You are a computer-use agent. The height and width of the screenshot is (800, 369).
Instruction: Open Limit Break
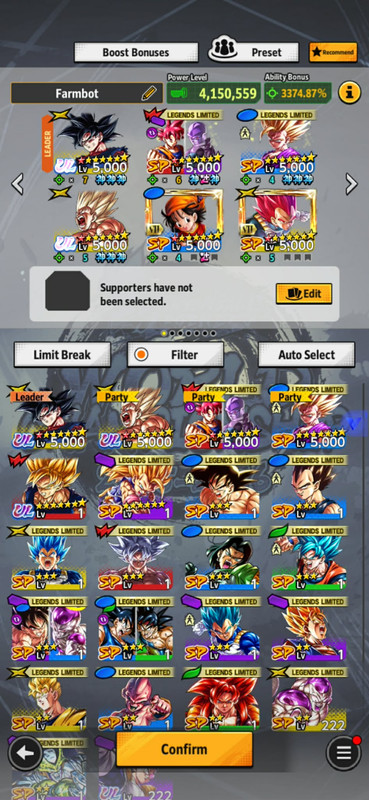(62, 355)
